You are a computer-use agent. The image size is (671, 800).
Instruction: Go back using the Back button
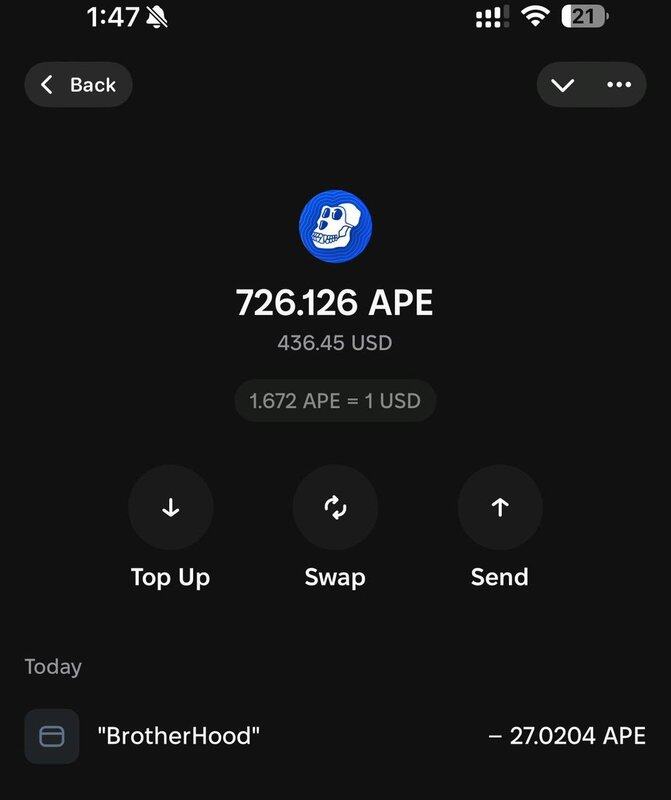tap(78, 85)
